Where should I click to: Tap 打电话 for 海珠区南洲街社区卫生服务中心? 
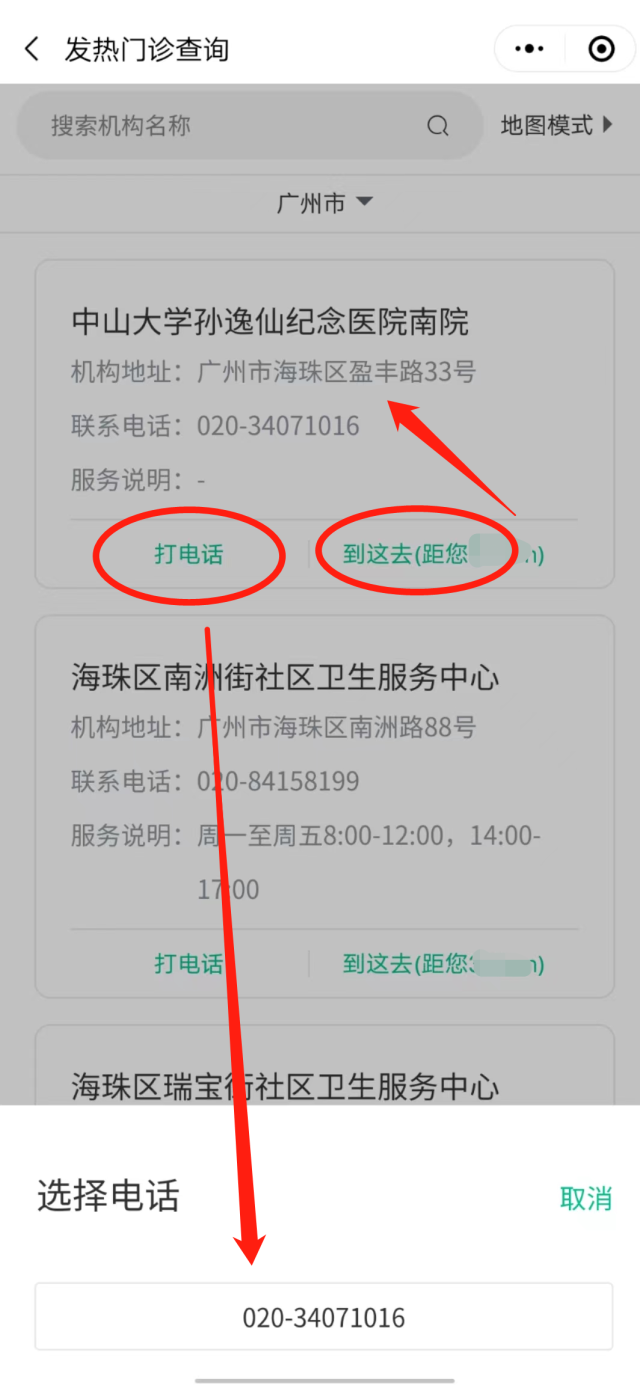[x=189, y=963]
